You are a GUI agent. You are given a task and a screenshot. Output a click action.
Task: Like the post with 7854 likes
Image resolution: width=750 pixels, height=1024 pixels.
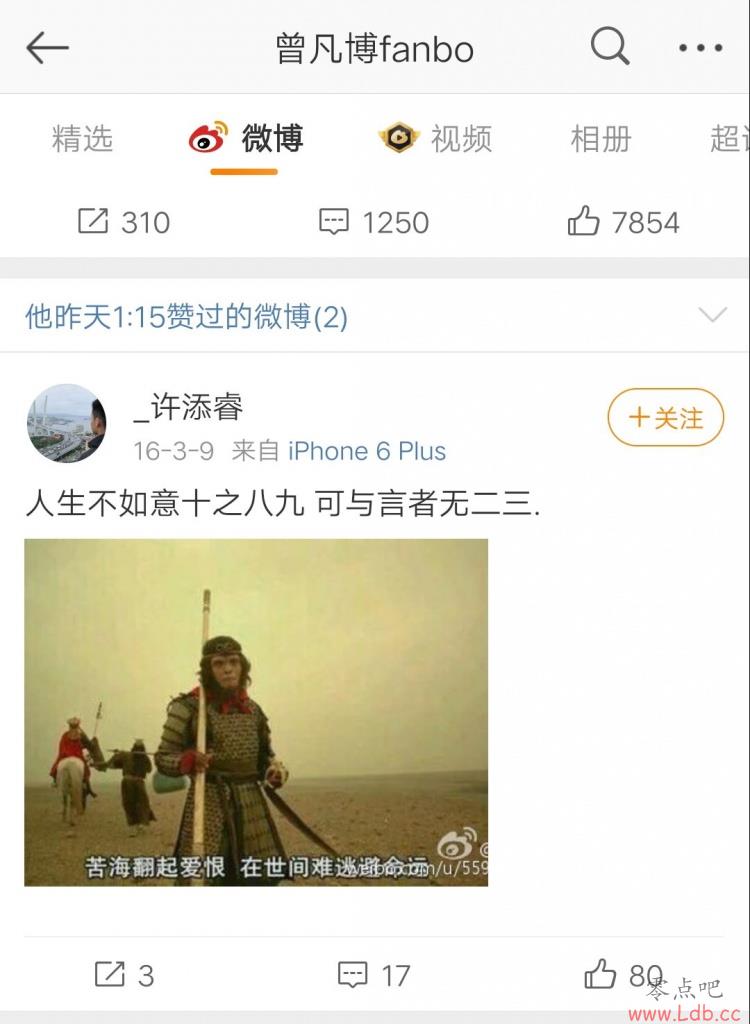[623, 222]
